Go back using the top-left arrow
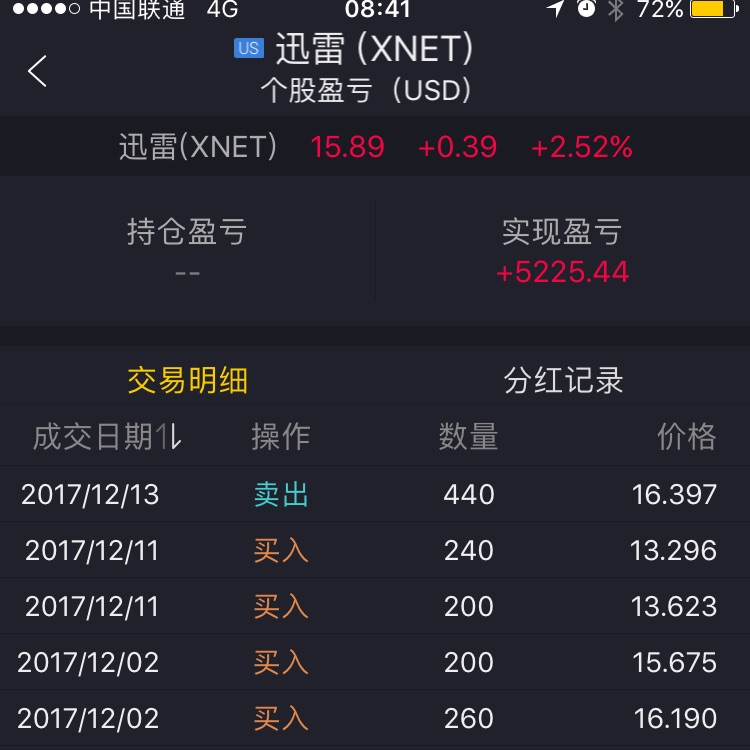This screenshot has height=750, width=750. (38, 71)
